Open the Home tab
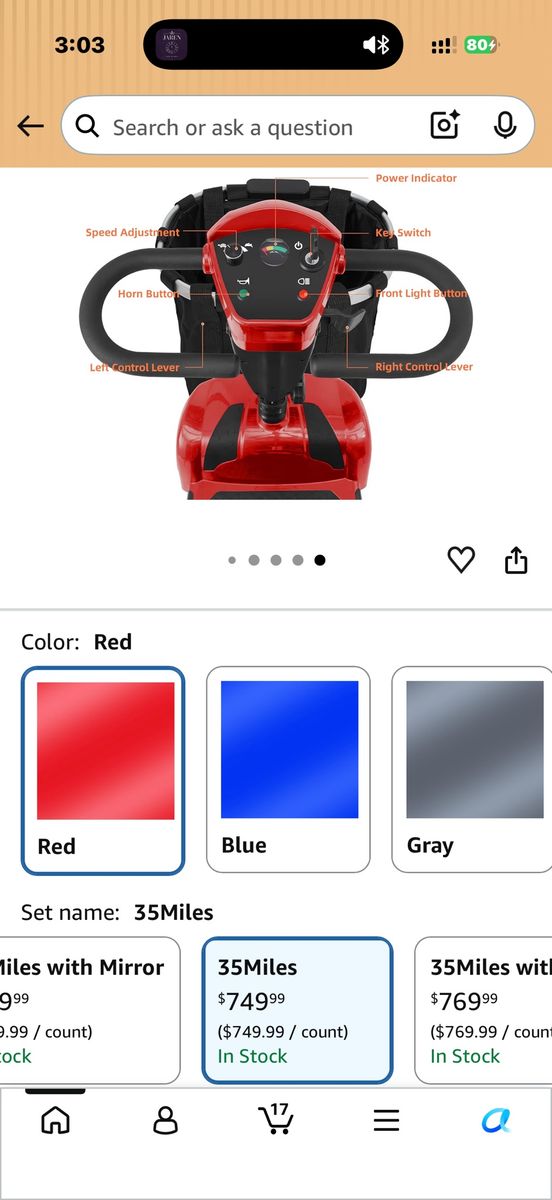The image size is (552, 1200). click(55, 1120)
